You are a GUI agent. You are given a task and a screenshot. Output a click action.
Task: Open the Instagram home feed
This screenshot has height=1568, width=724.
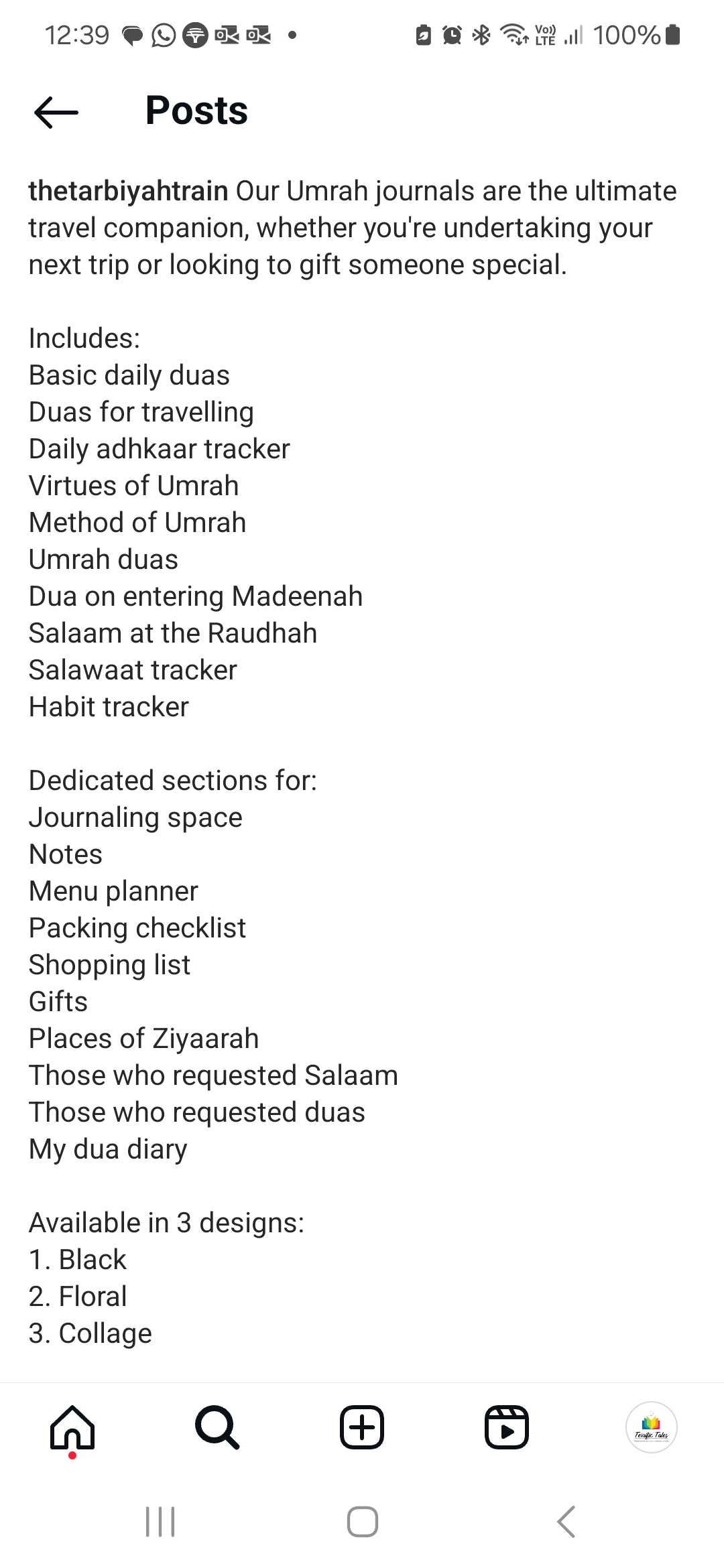pos(72,1427)
